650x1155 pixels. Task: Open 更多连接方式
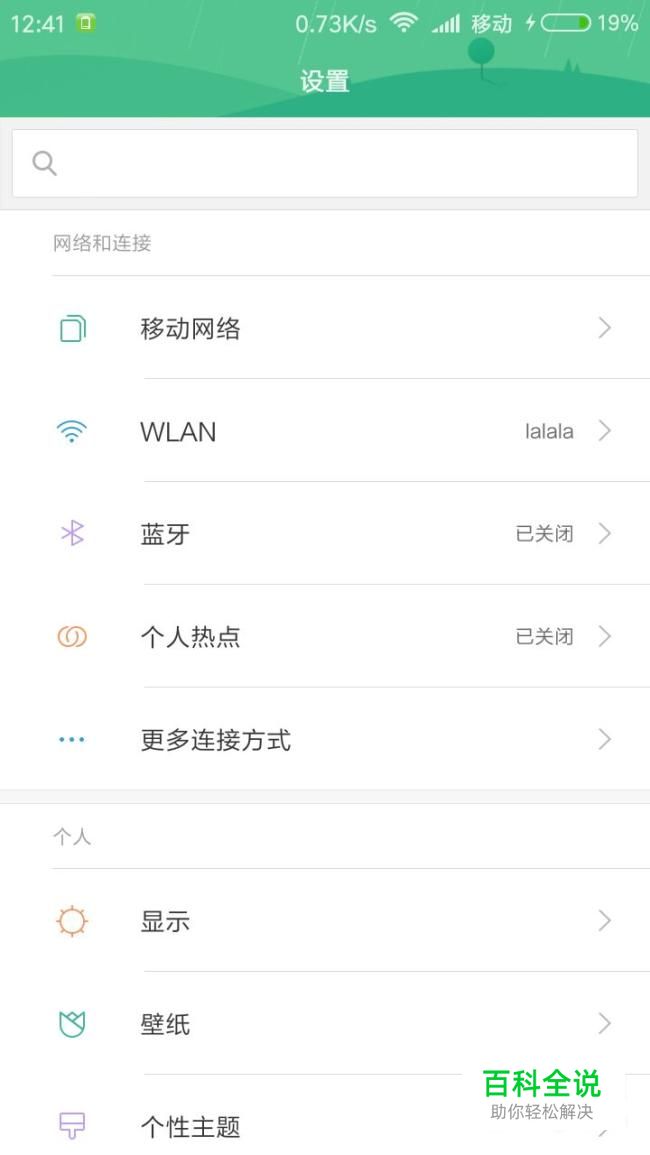point(325,739)
